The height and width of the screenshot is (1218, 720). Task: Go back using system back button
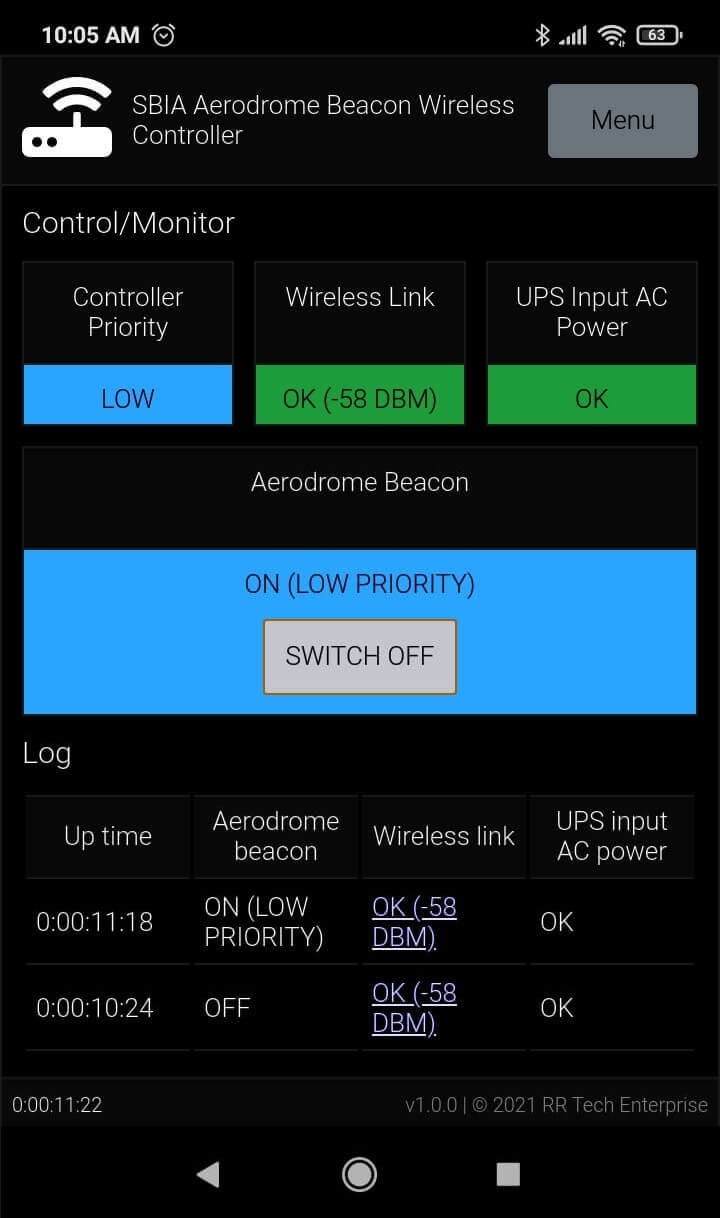click(x=208, y=1174)
